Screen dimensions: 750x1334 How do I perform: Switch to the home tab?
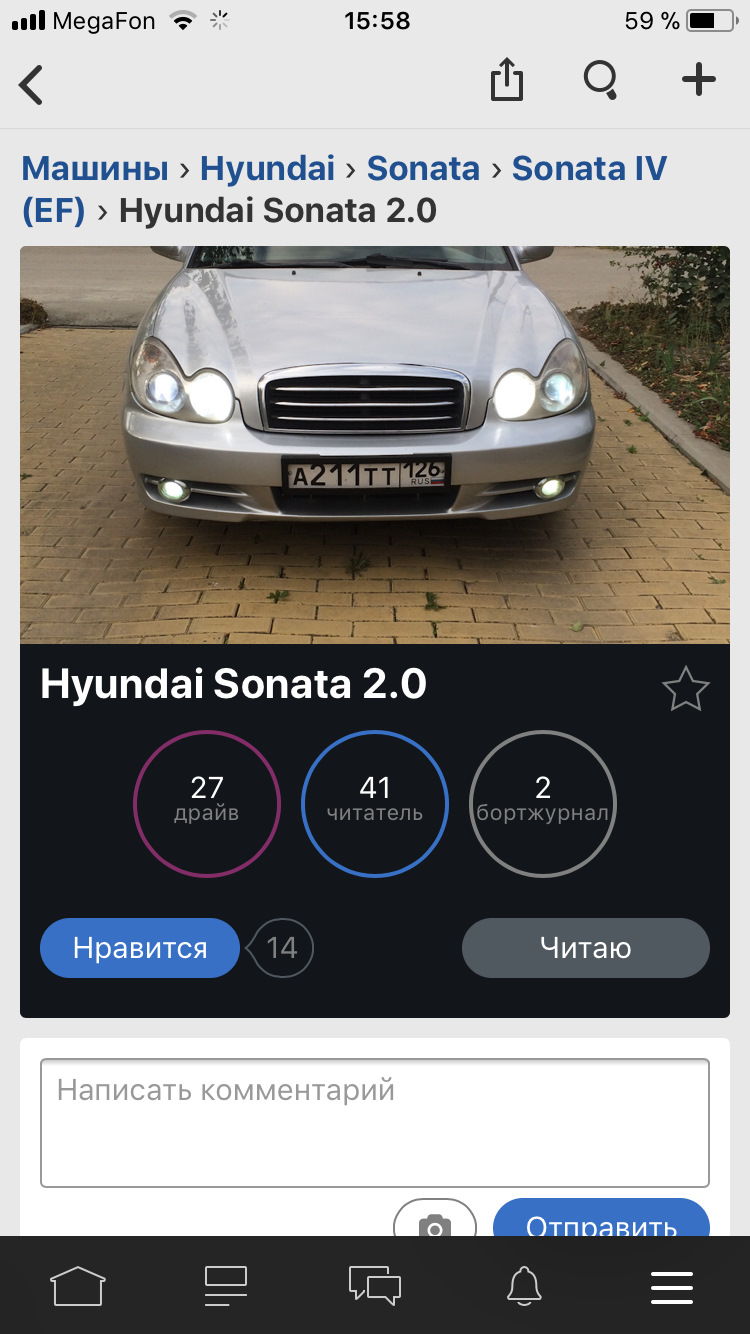pyautogui.click(x=79, y=1285)
